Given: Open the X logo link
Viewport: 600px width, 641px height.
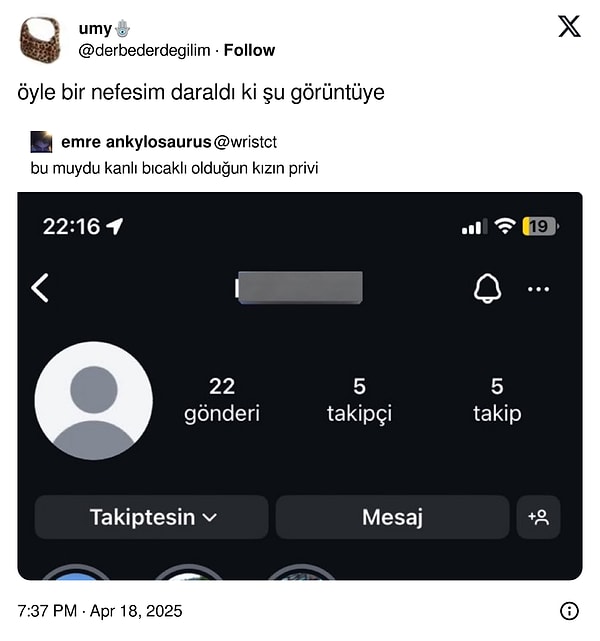Looking at the screenshot, I should pos(569,27).
